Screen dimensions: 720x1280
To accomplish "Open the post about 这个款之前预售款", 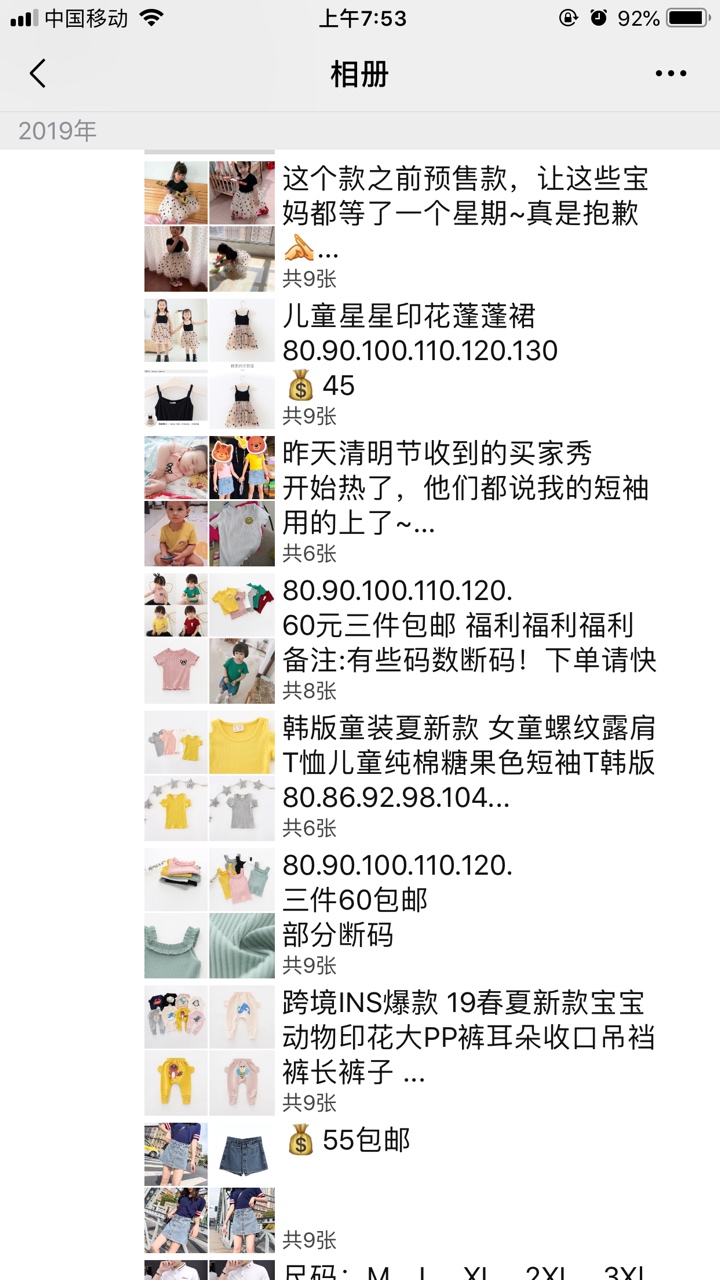I will (x=465, y=213).
